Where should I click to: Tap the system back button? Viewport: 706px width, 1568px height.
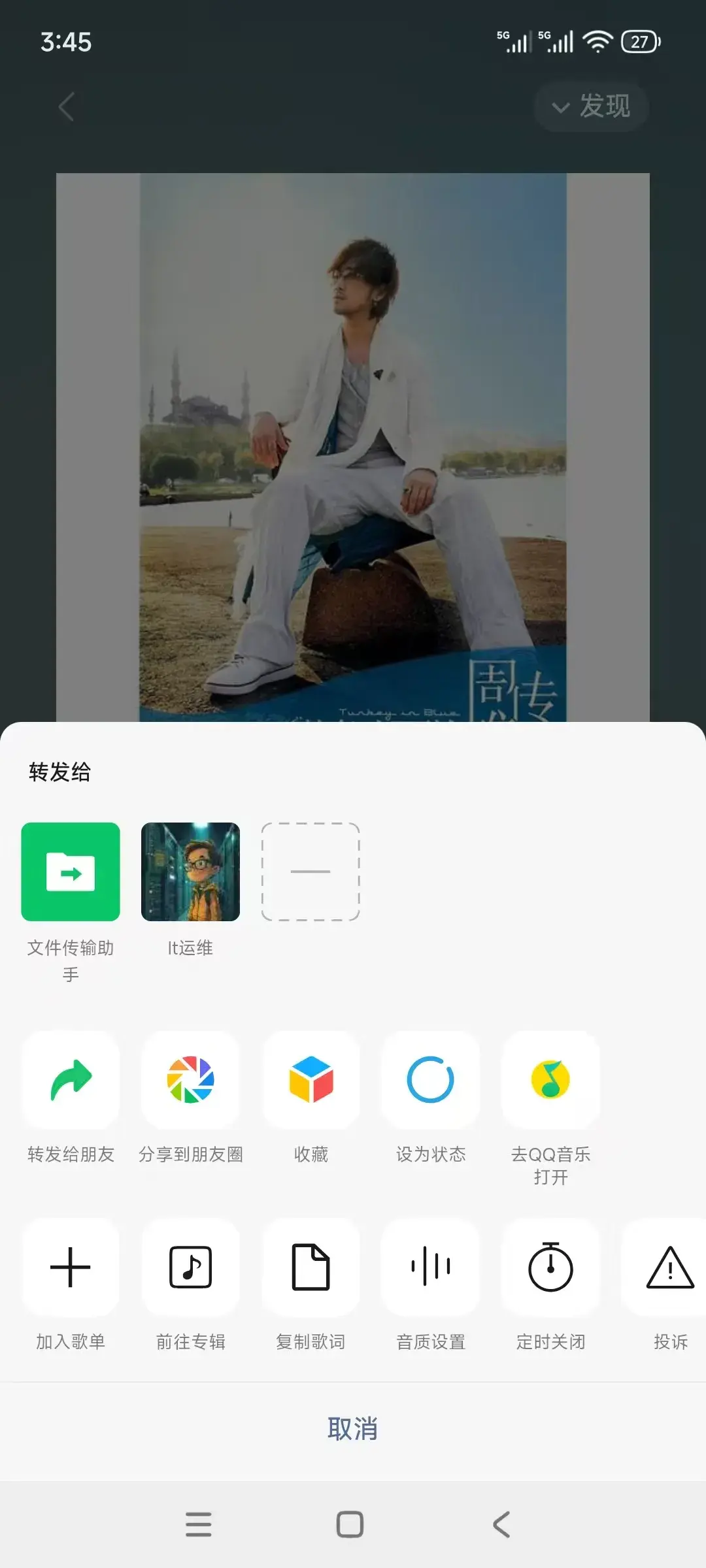point(501,1524)
